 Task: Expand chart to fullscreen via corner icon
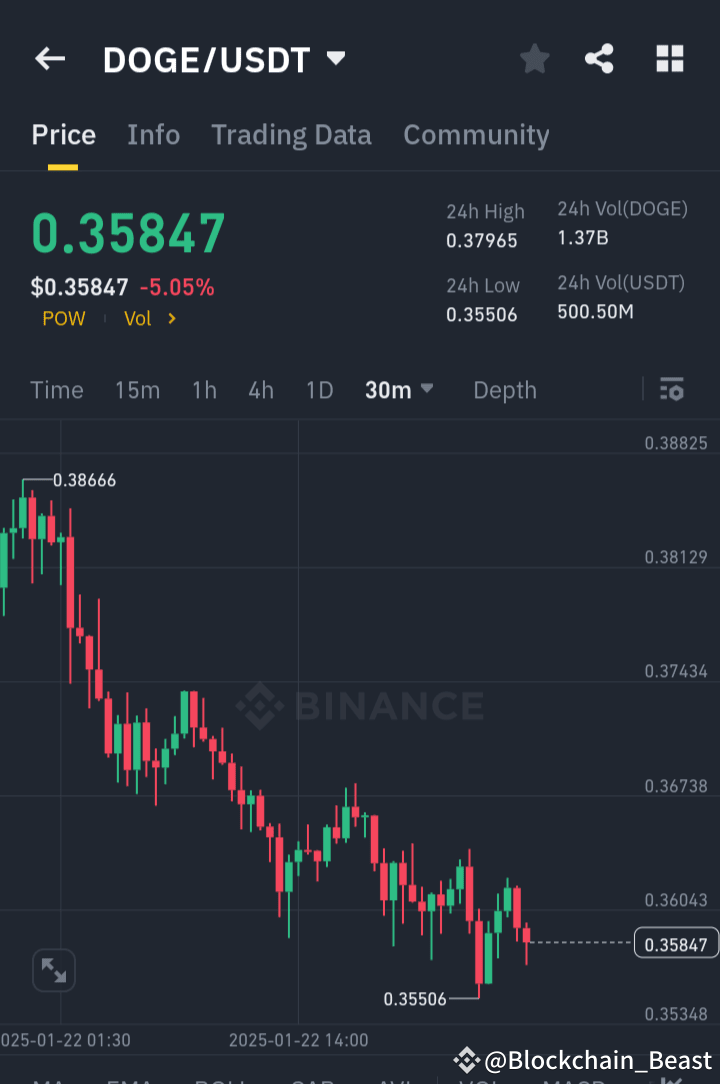[x=54, y=970]
